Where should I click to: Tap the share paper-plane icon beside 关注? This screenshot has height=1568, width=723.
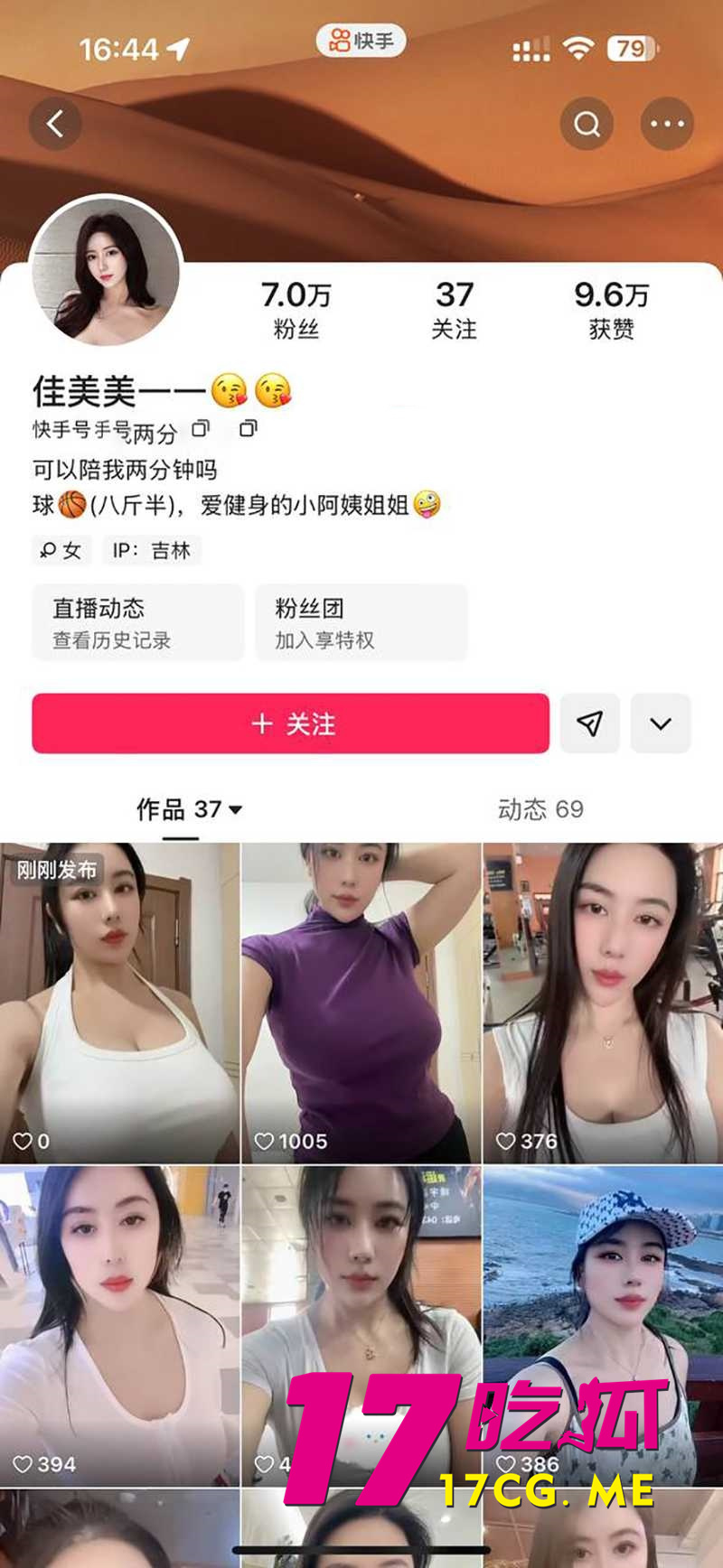[590, 723]
